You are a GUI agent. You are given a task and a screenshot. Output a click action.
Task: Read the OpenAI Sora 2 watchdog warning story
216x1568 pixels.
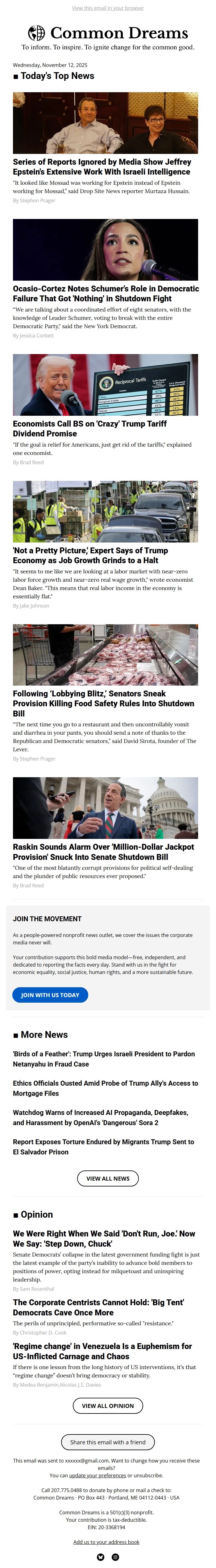coord(100,1117)
